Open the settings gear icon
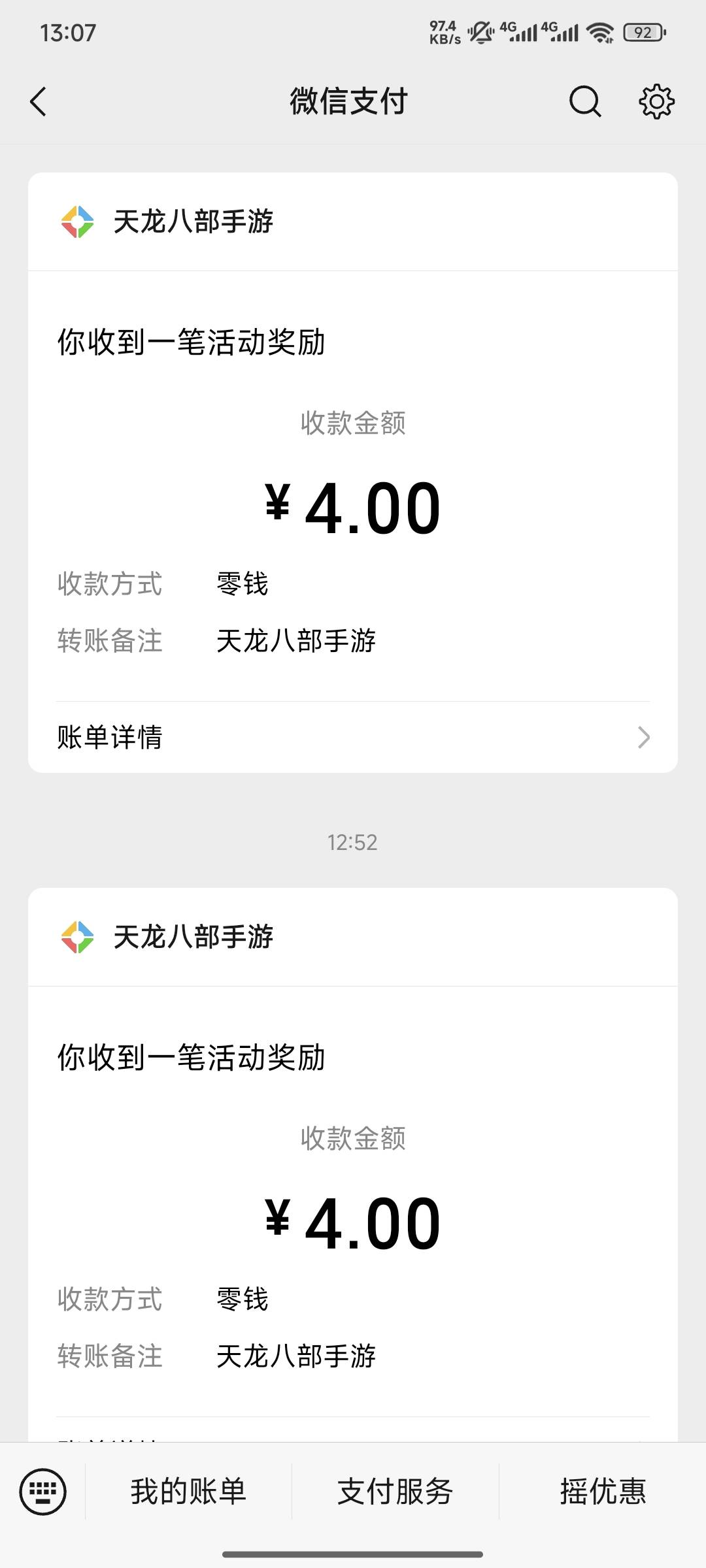Screen dimensions: 706x1568 click(656, 102)
